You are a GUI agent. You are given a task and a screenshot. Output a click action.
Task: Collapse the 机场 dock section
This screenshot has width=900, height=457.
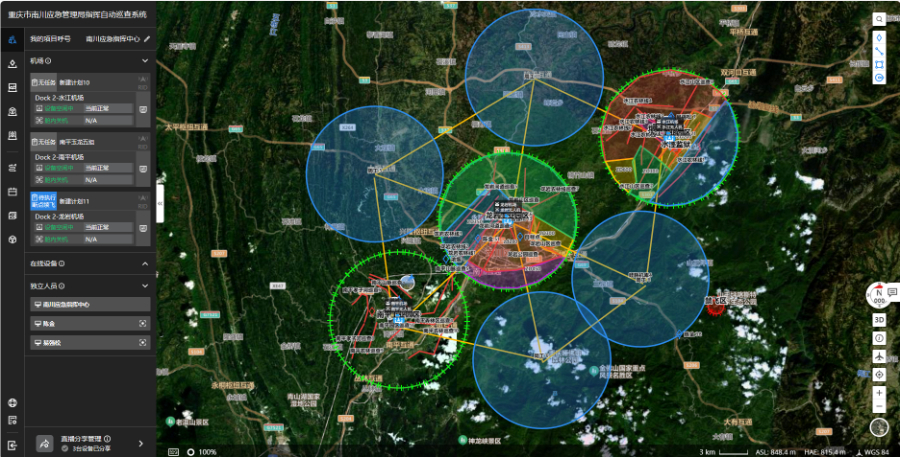(145, 61)
